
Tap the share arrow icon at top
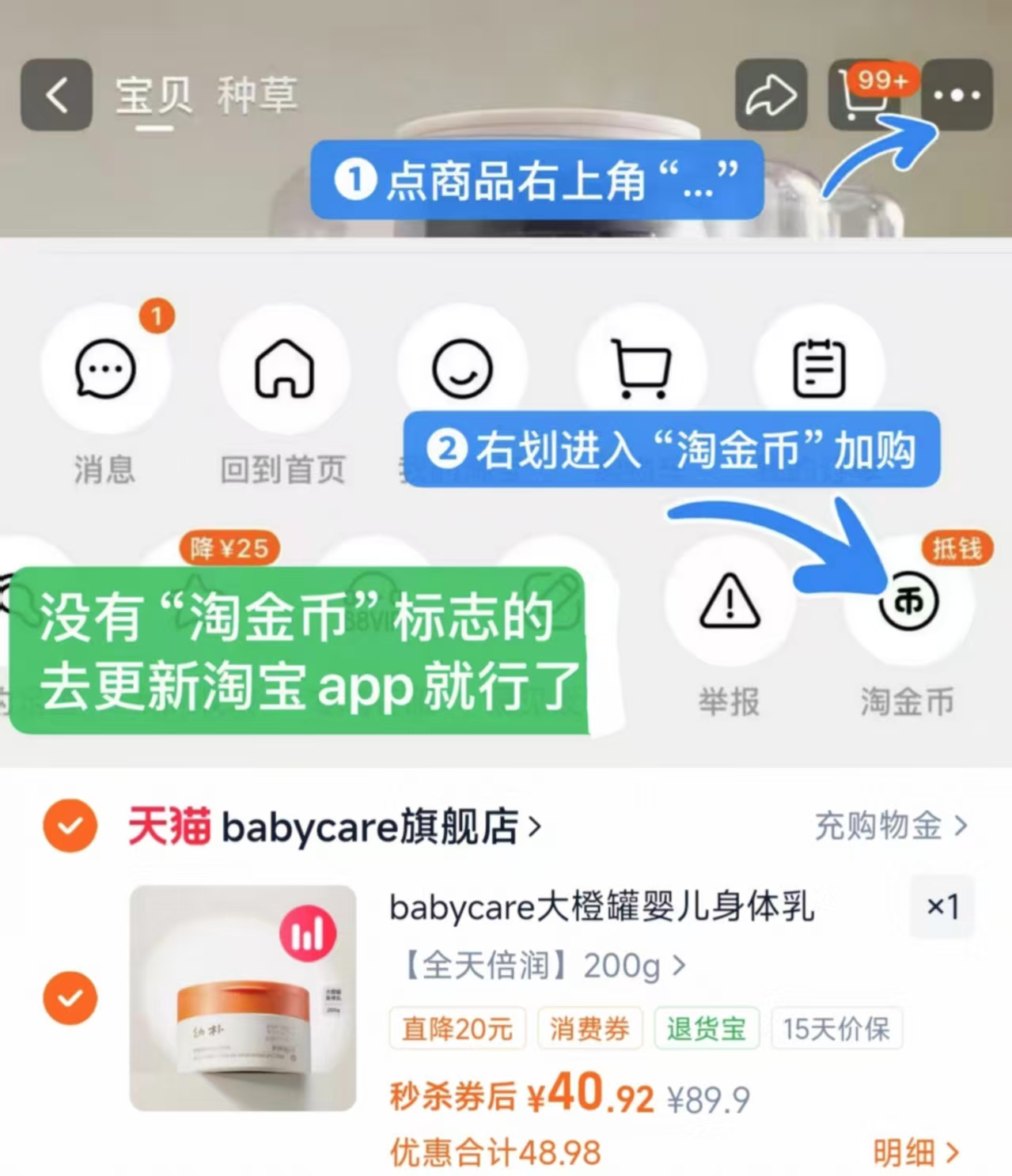point(770,95)
